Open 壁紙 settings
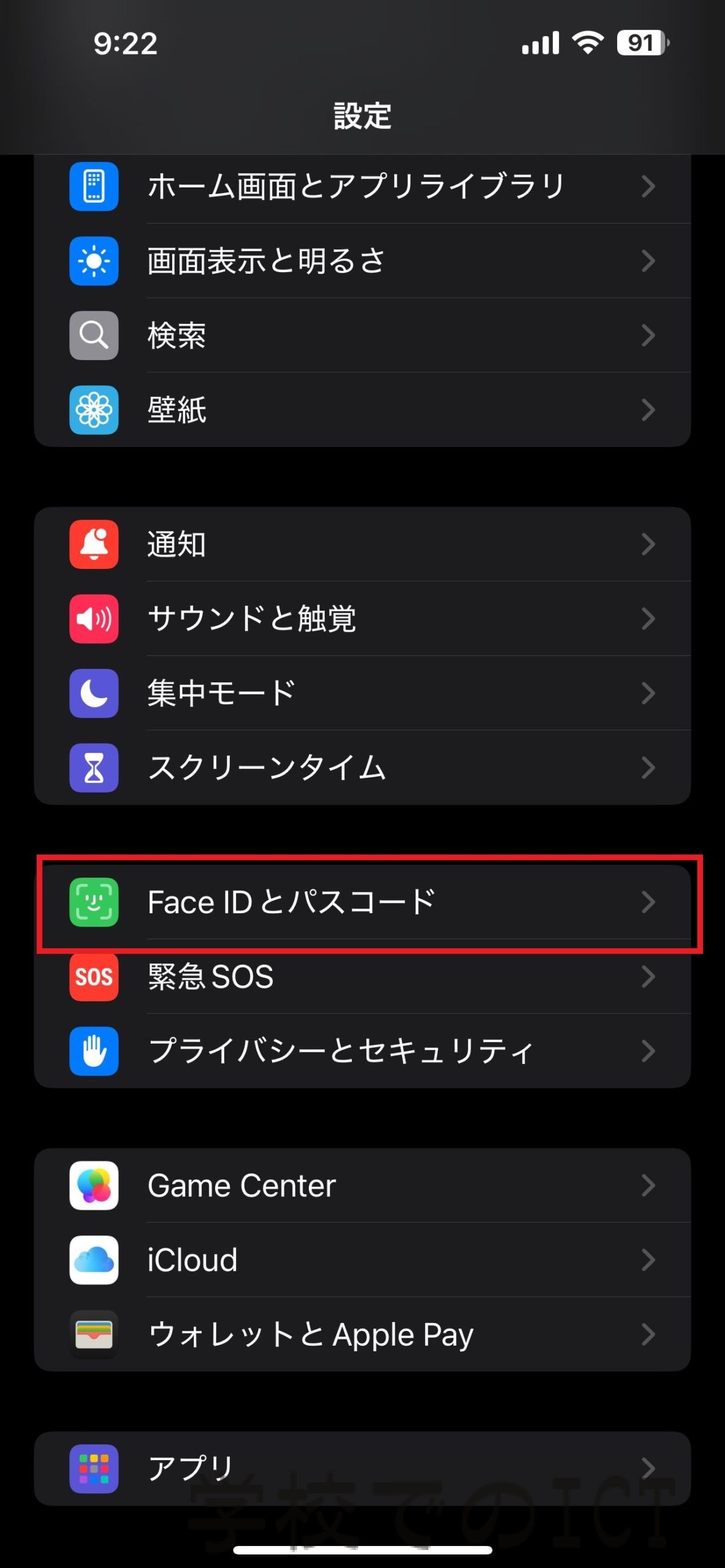 point(362,410)
